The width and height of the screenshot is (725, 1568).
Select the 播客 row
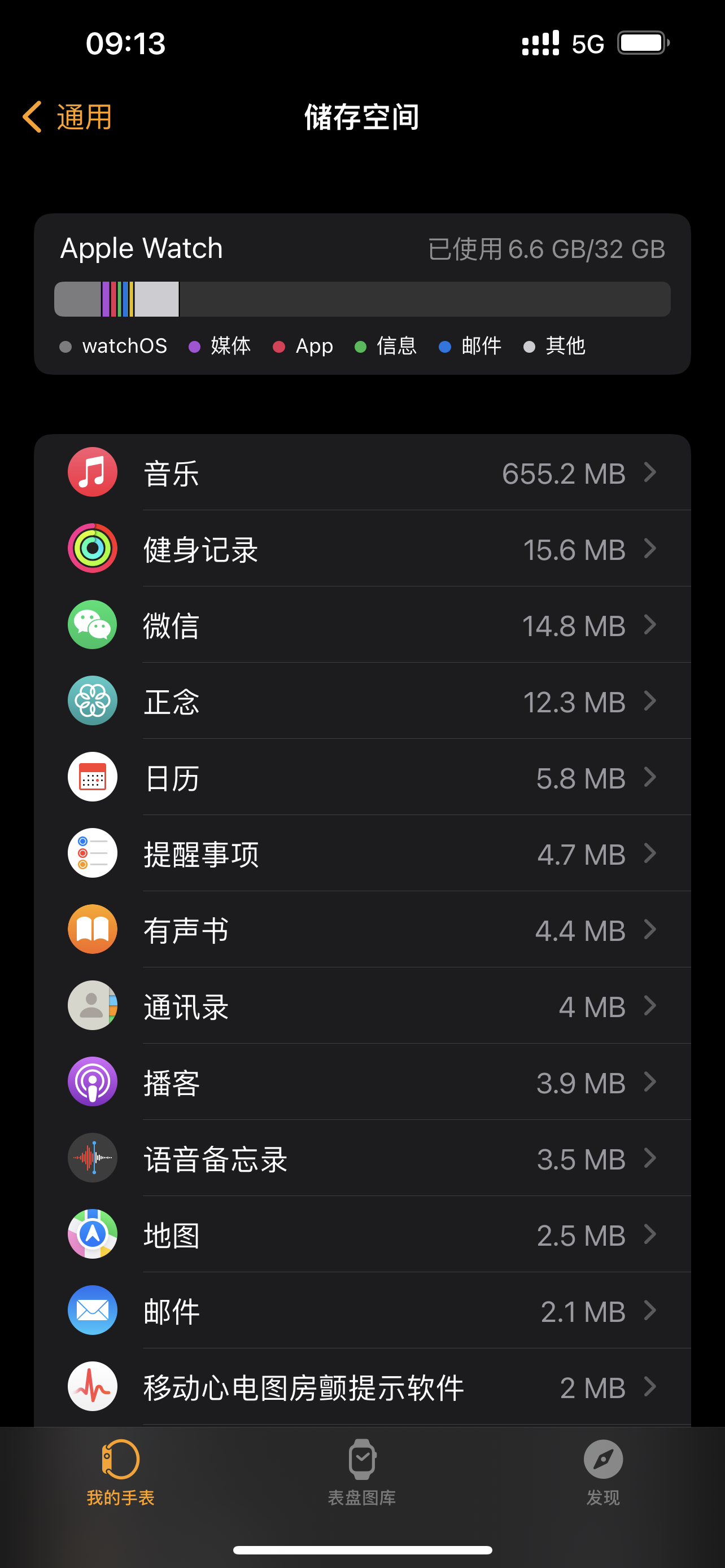pos(362,1082)
